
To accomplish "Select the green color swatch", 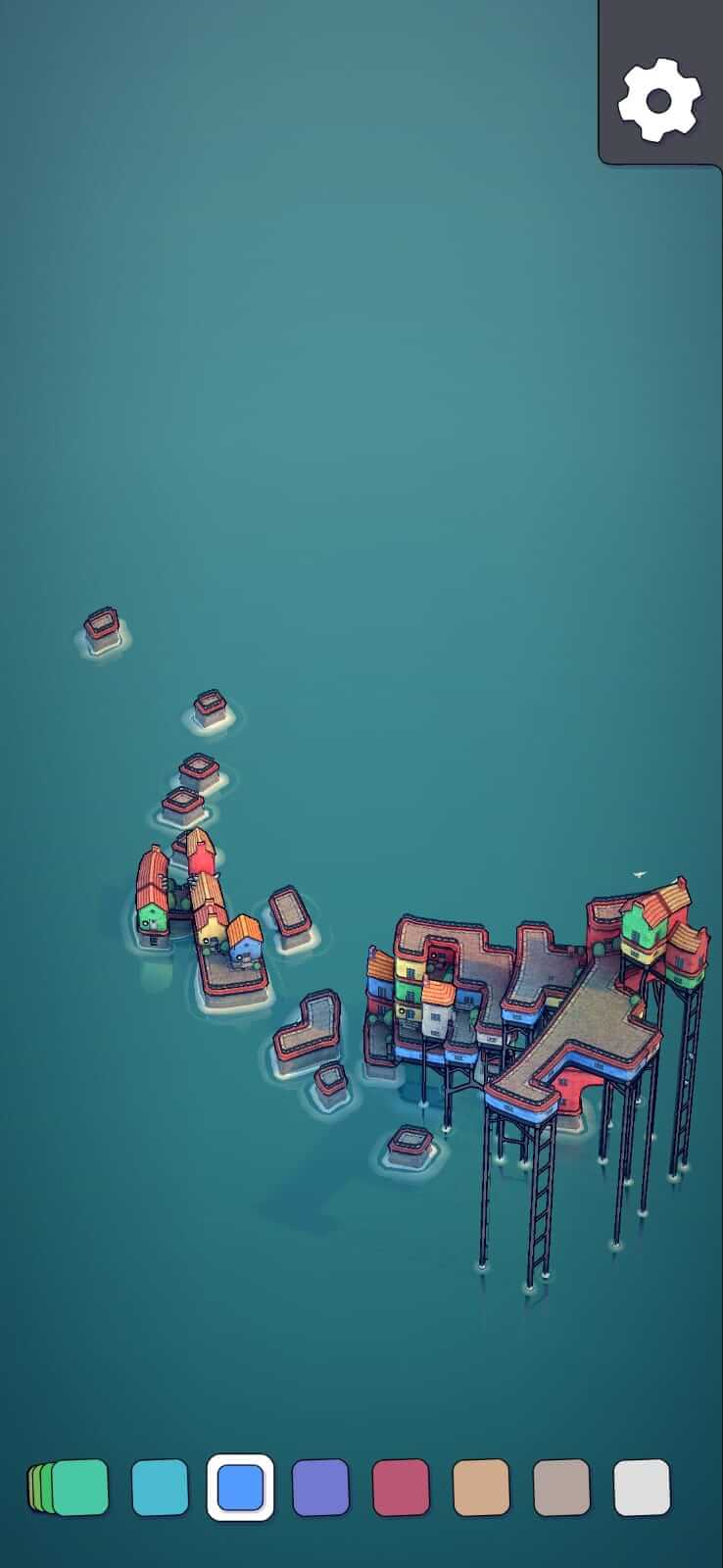I will pyautogui.click(x=78, y=1487).
